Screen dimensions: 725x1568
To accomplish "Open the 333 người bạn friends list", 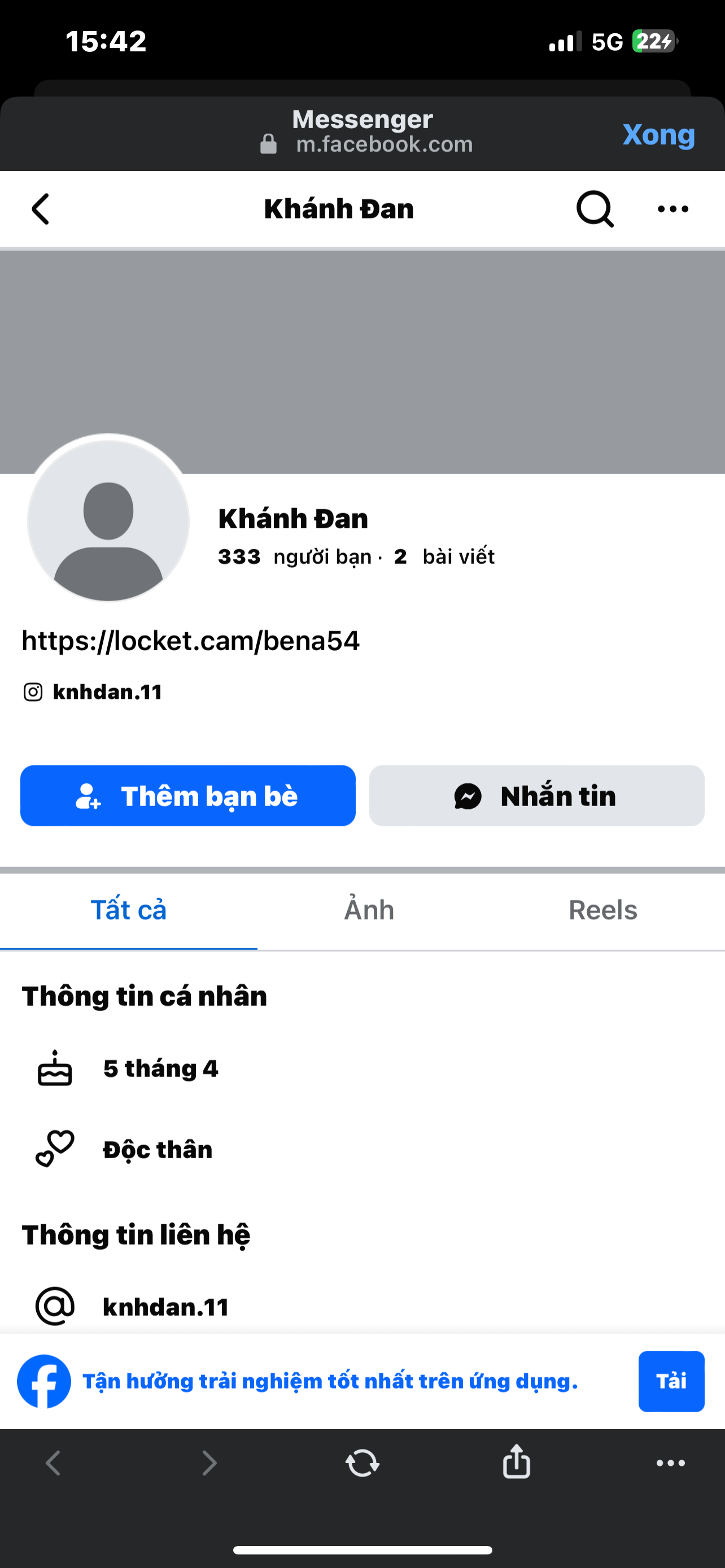I will coord(295,557).
